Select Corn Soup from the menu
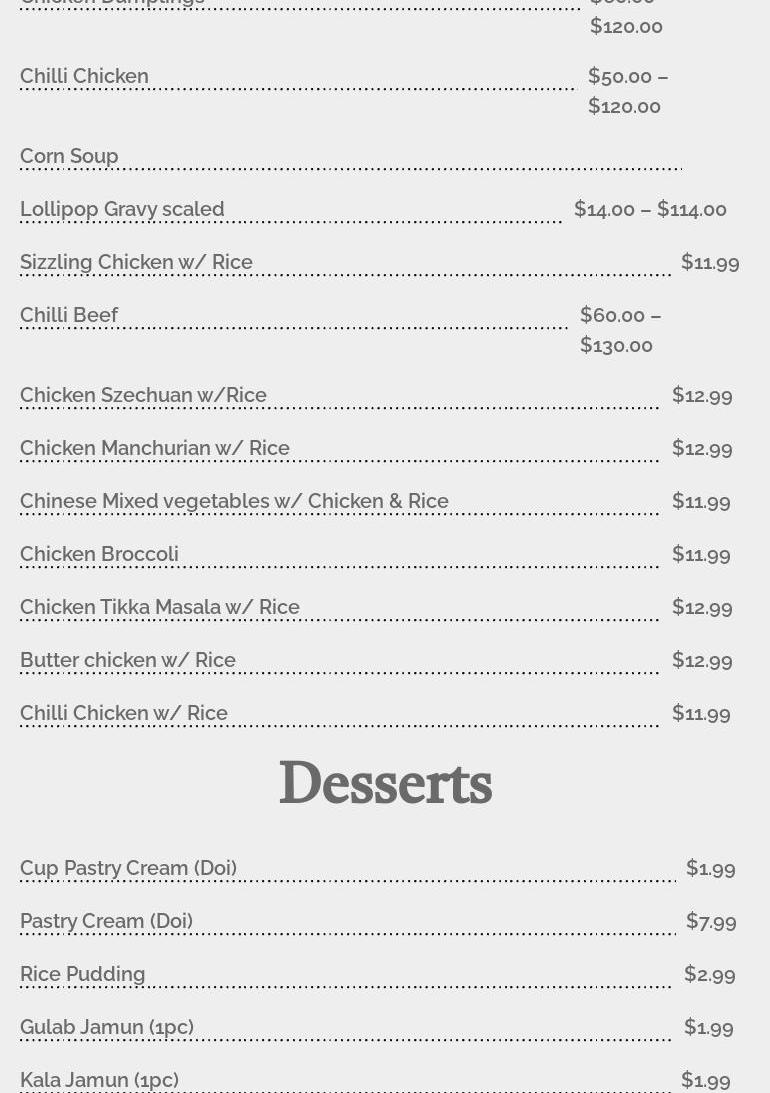The image size is (770, 1093). pyautogui.click(x=69, y=156)
